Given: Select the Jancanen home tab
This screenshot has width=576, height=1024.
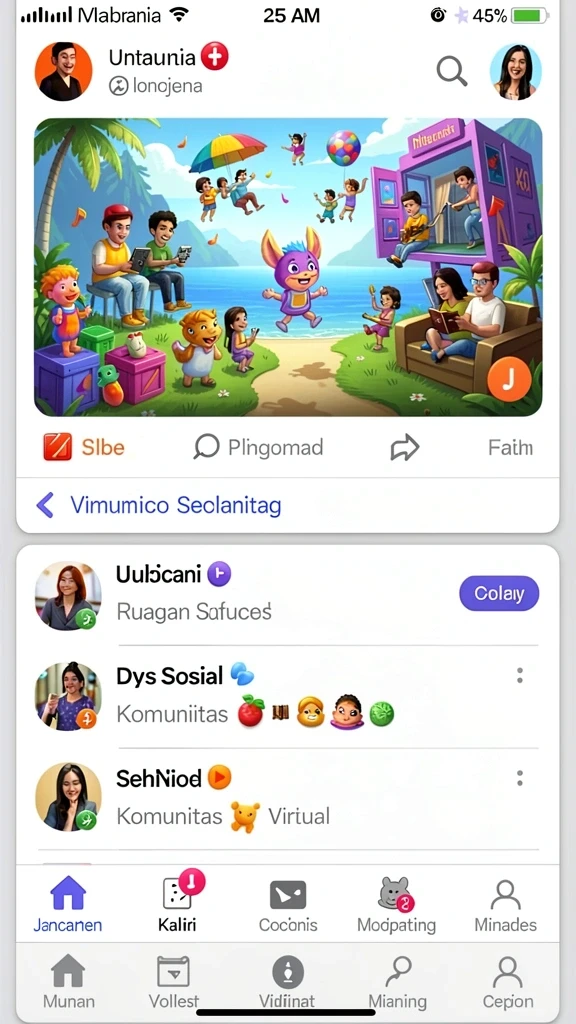Looking at the screenshot, I should coord(68,904).
